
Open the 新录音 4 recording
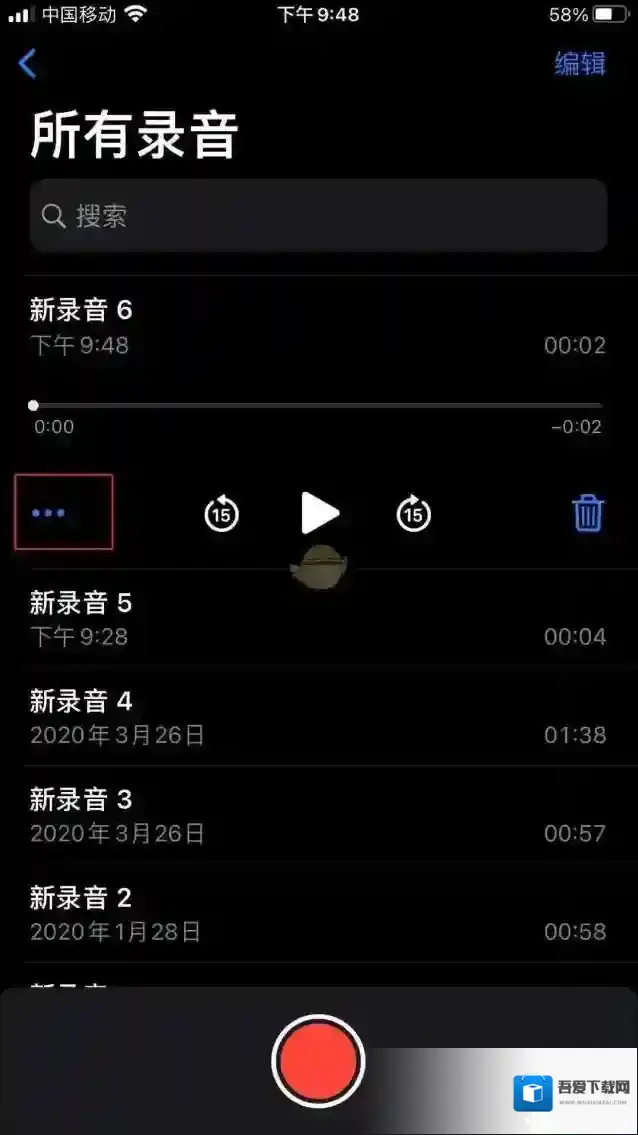click(x=318, y=717)
